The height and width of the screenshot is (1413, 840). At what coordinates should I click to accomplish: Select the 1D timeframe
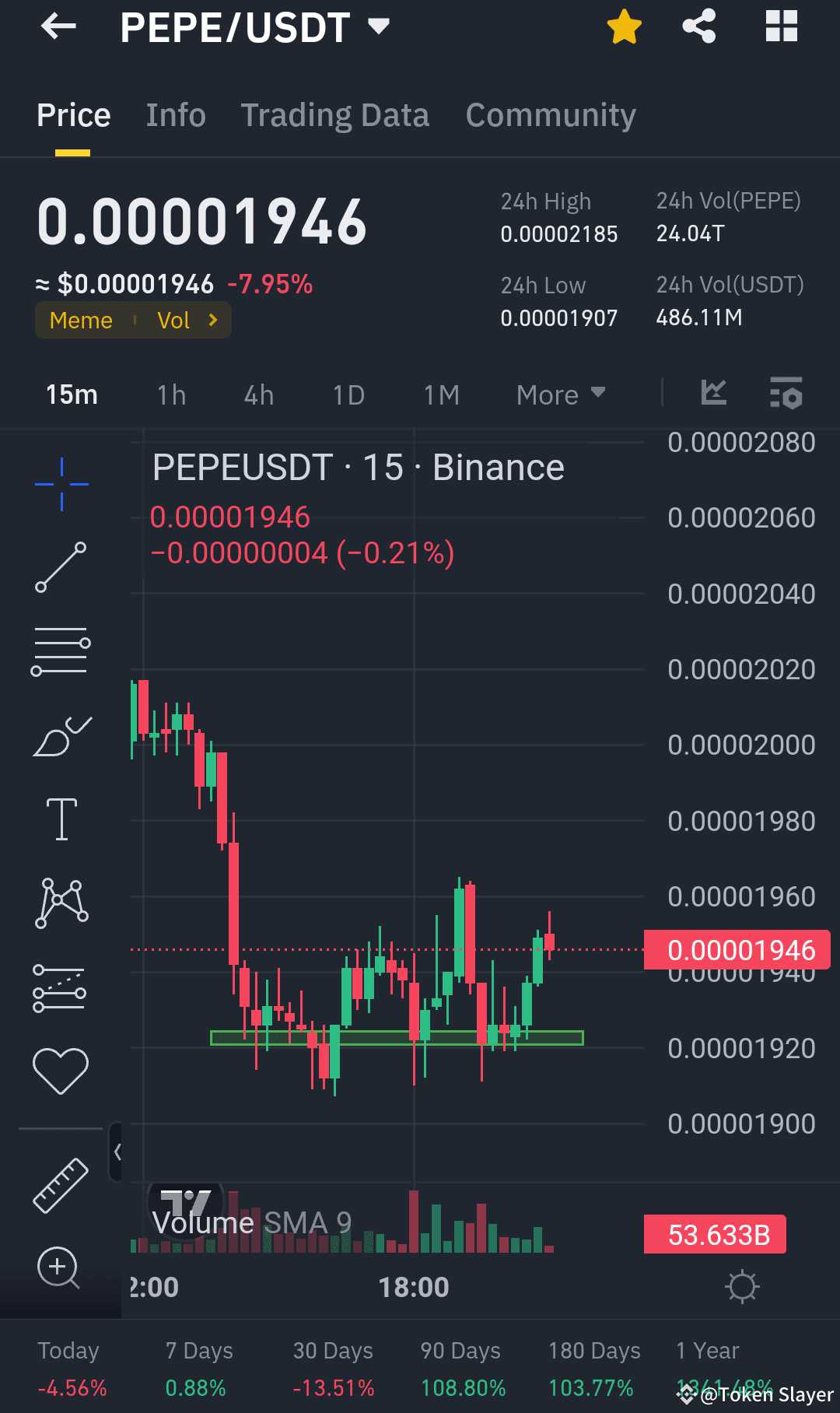[x=348, y=394]
